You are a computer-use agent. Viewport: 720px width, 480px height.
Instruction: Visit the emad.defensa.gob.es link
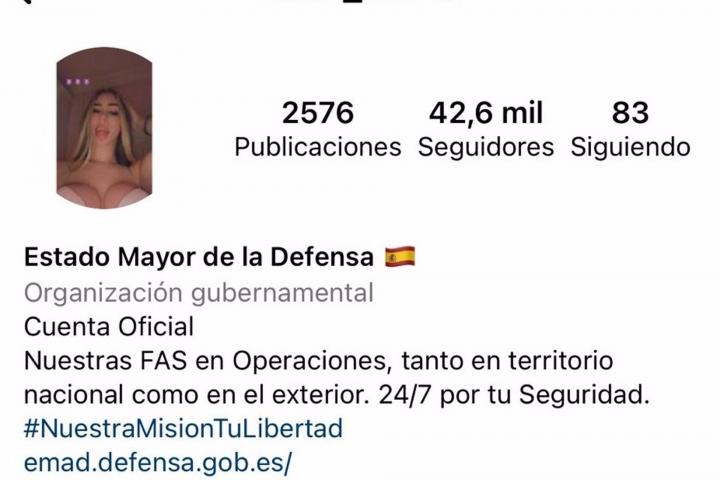tap(157, 461)
